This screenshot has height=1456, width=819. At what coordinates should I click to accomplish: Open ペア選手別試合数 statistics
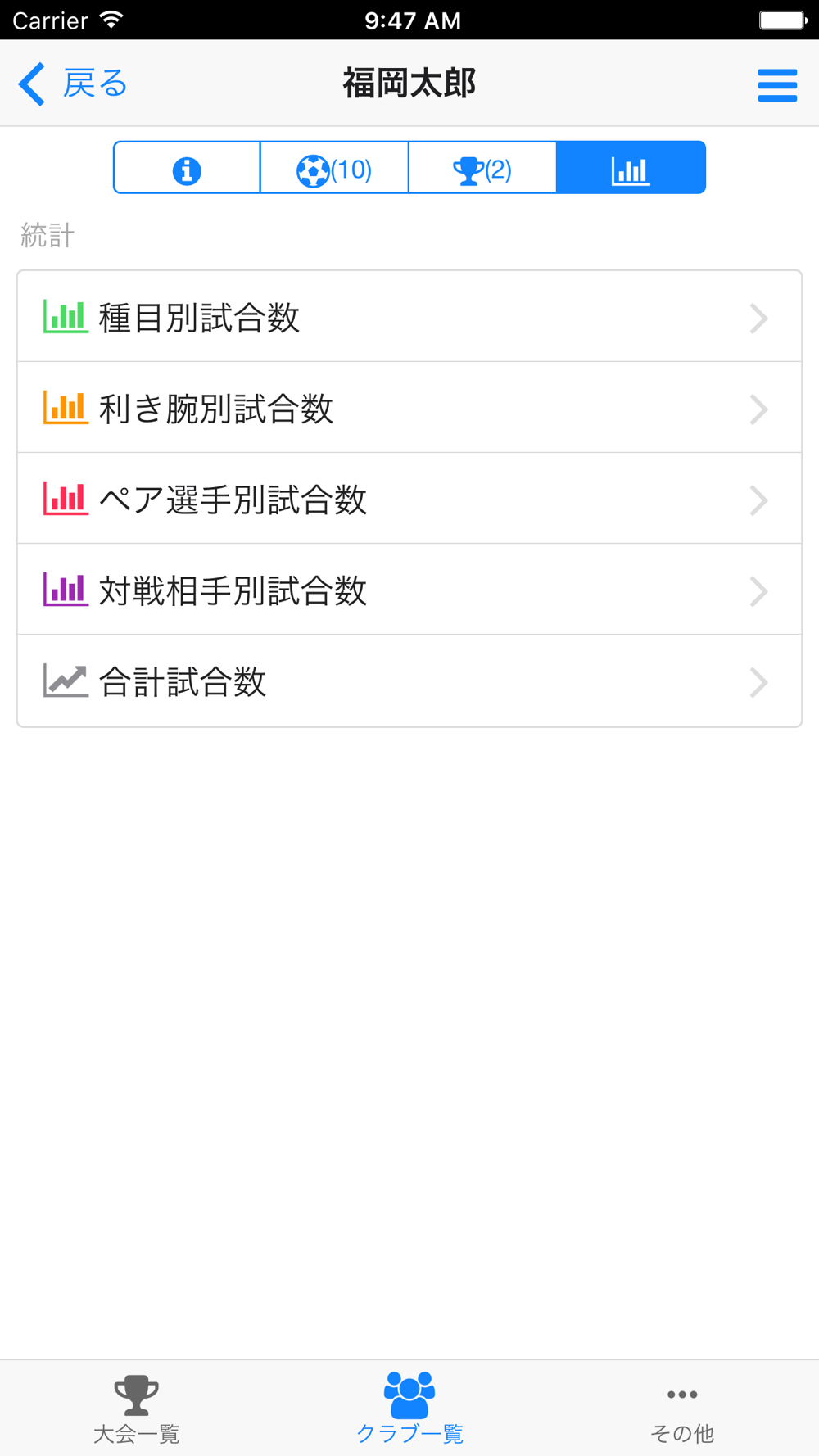pos(409,499)
